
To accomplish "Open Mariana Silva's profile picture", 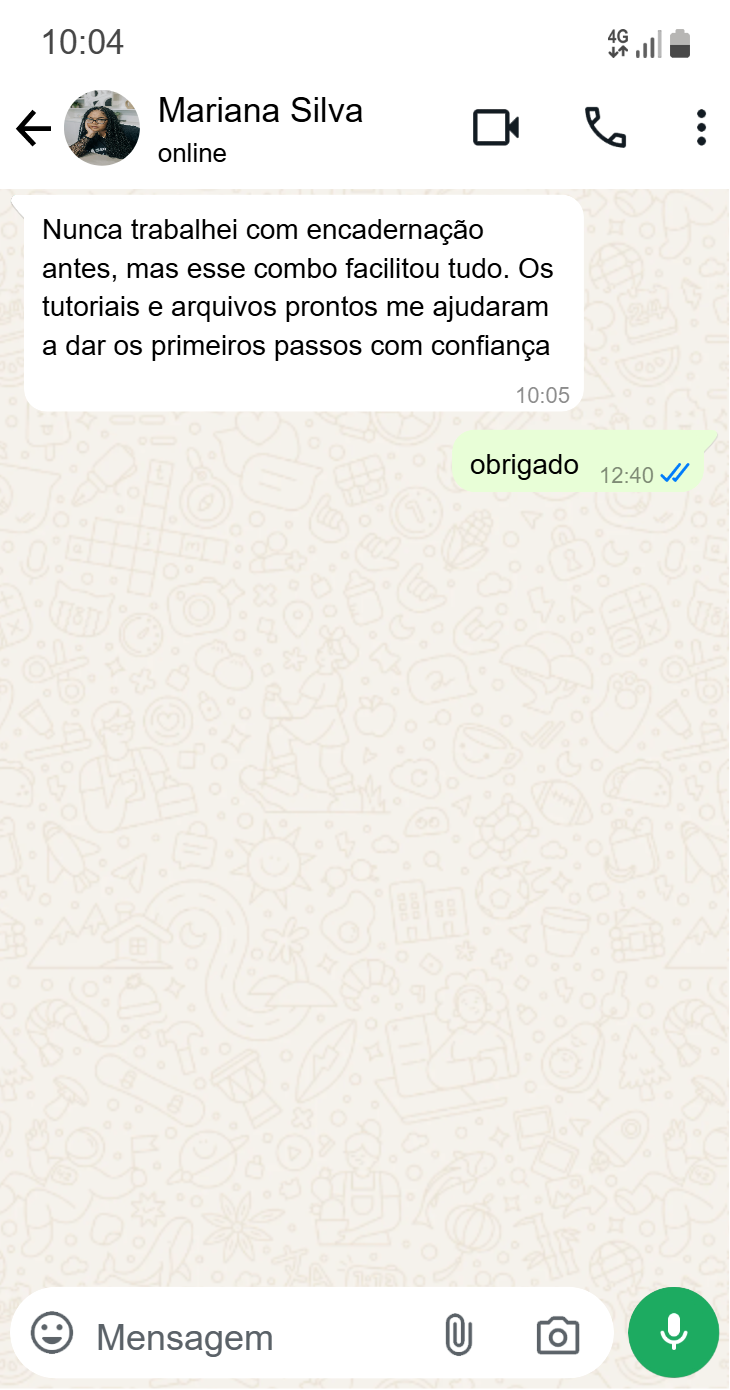I will click(102, 128).
